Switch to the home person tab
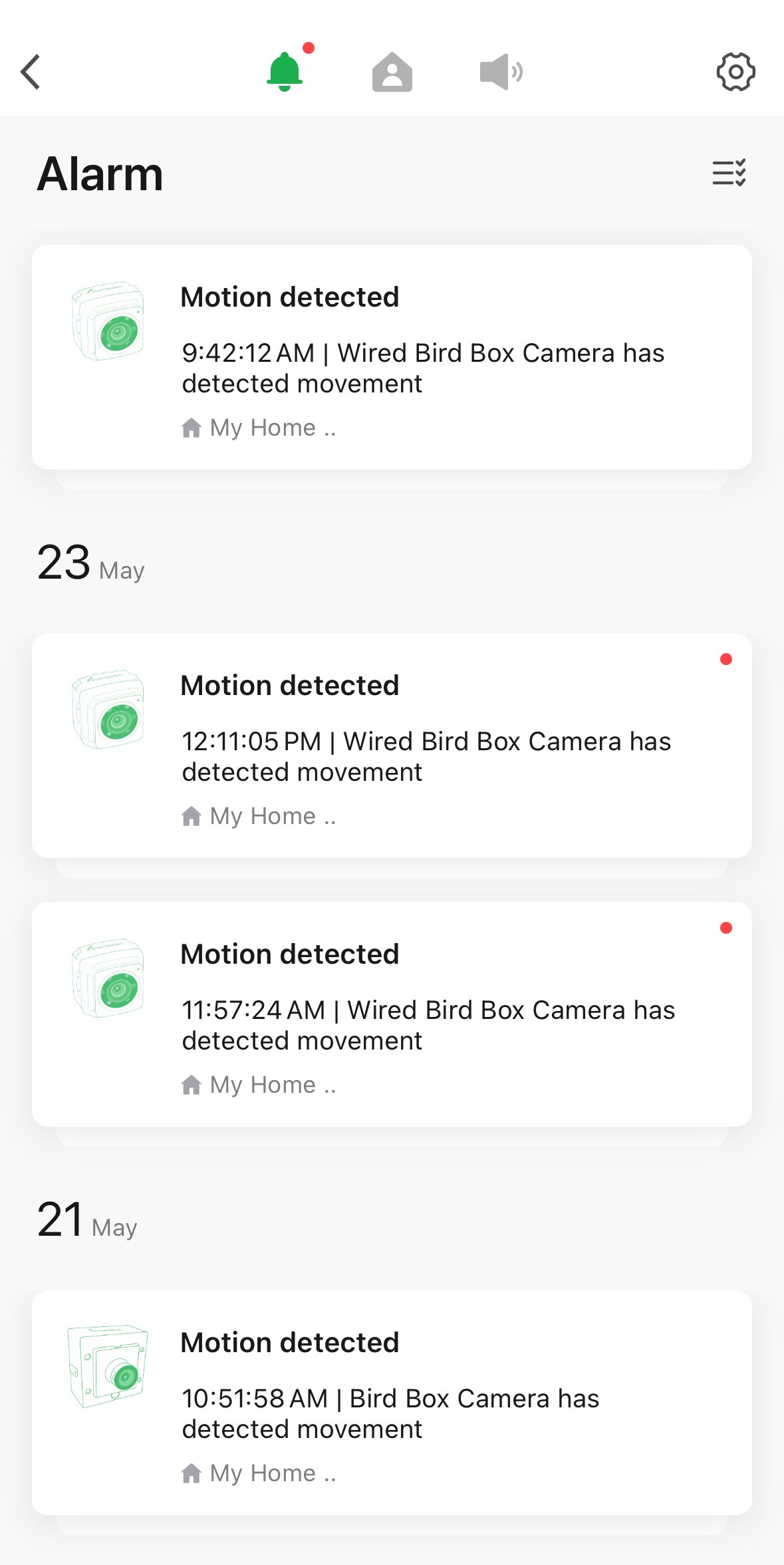This screenshot has width=784, height=1565. (392, 72)
